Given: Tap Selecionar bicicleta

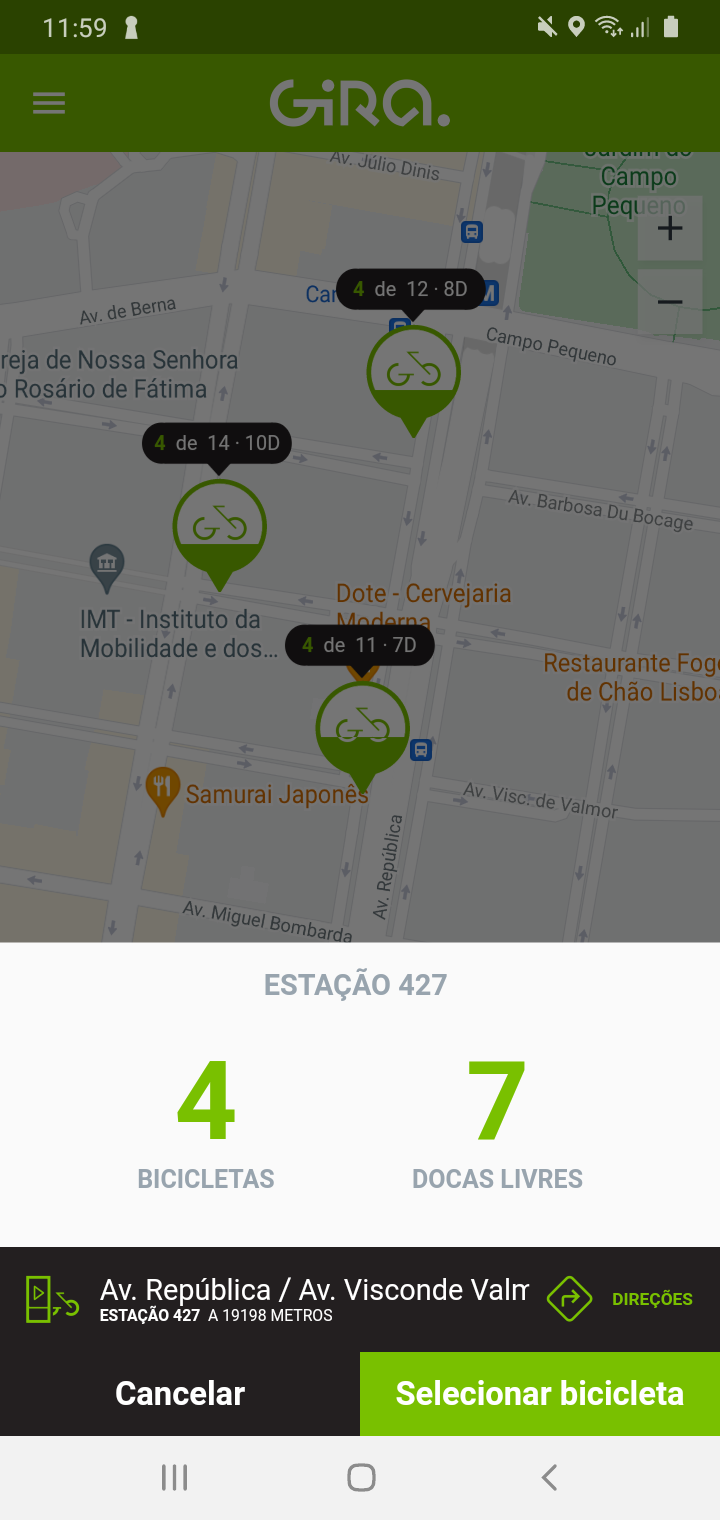Looking at the screenshot, I should 540,1394.
